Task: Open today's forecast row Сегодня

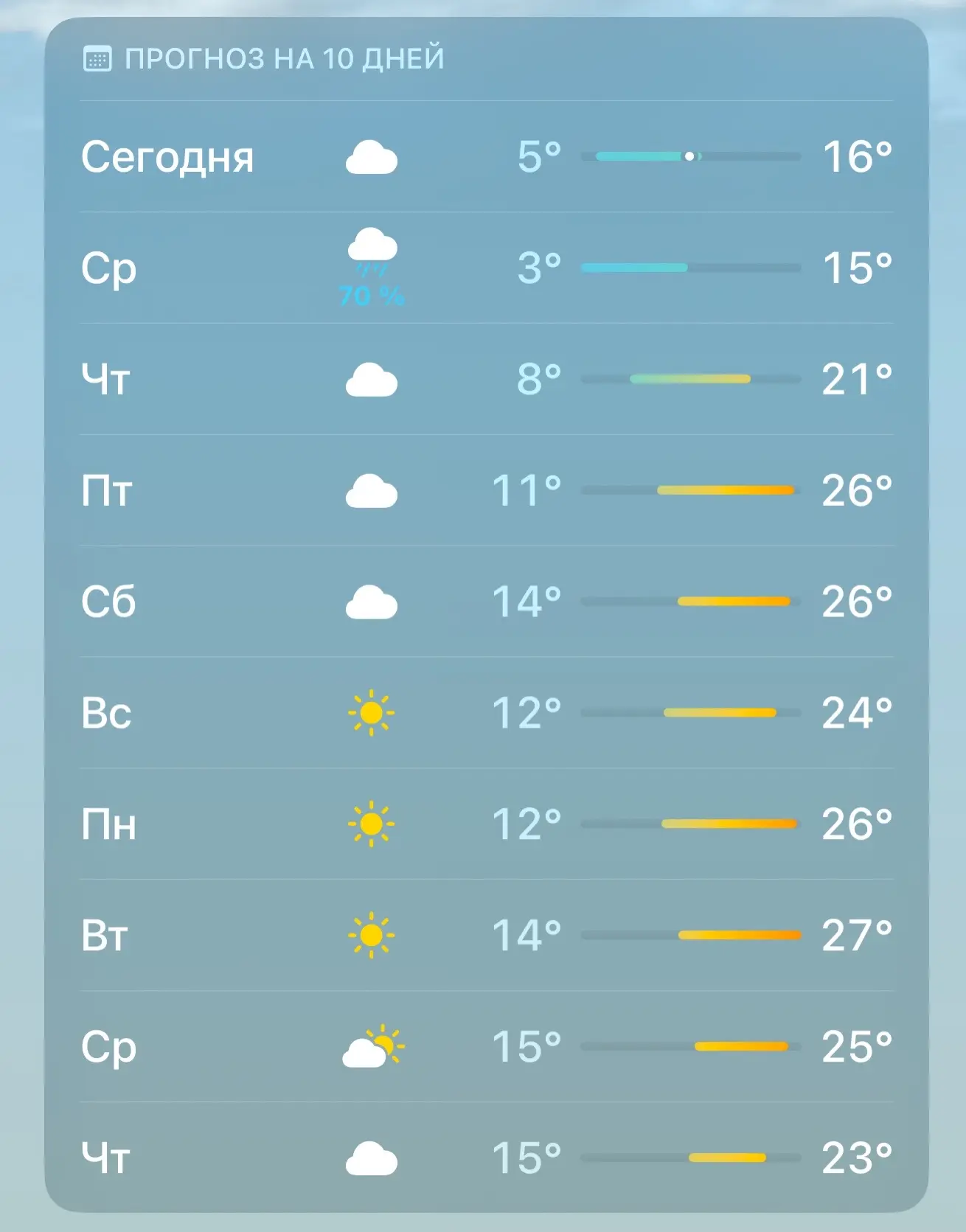Action: [487, 156]
